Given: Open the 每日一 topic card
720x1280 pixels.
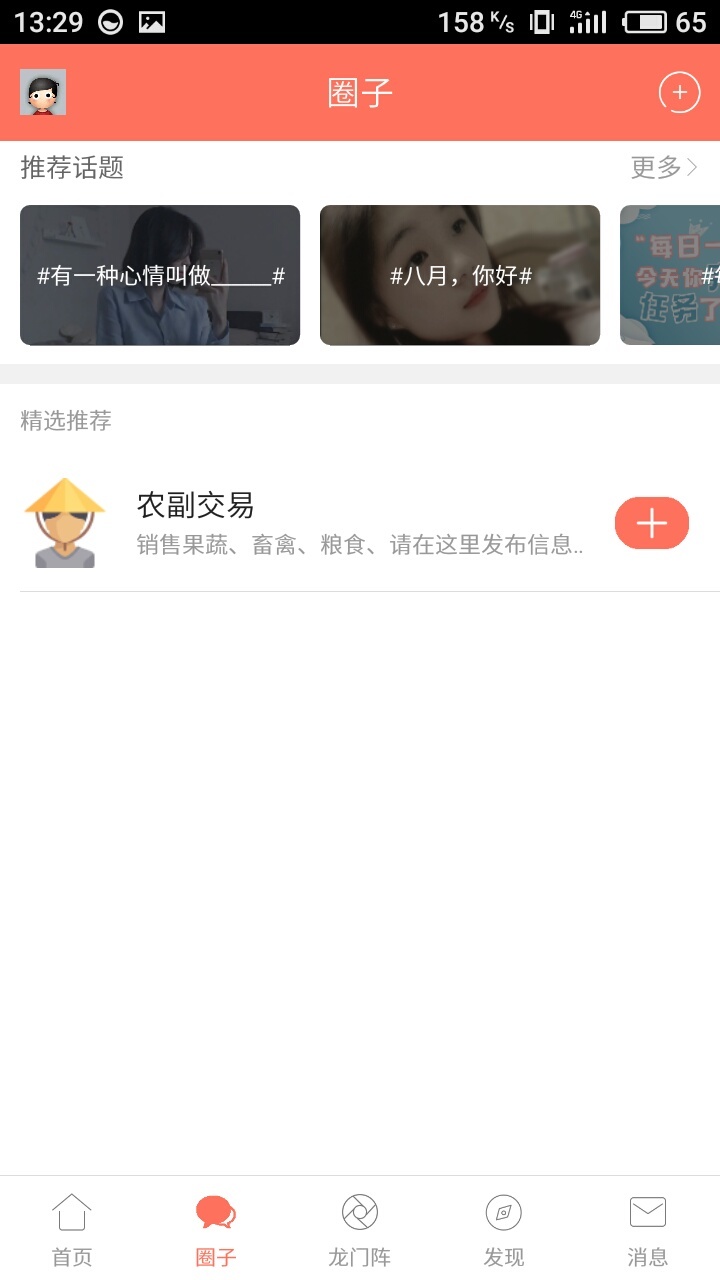Looking at the screenshot, I should click(670, 275).
